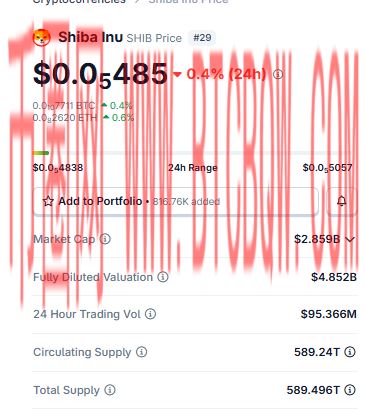Expand the Market Cap chevron
This screenshot has height=409, width=365.
point(350,239)
